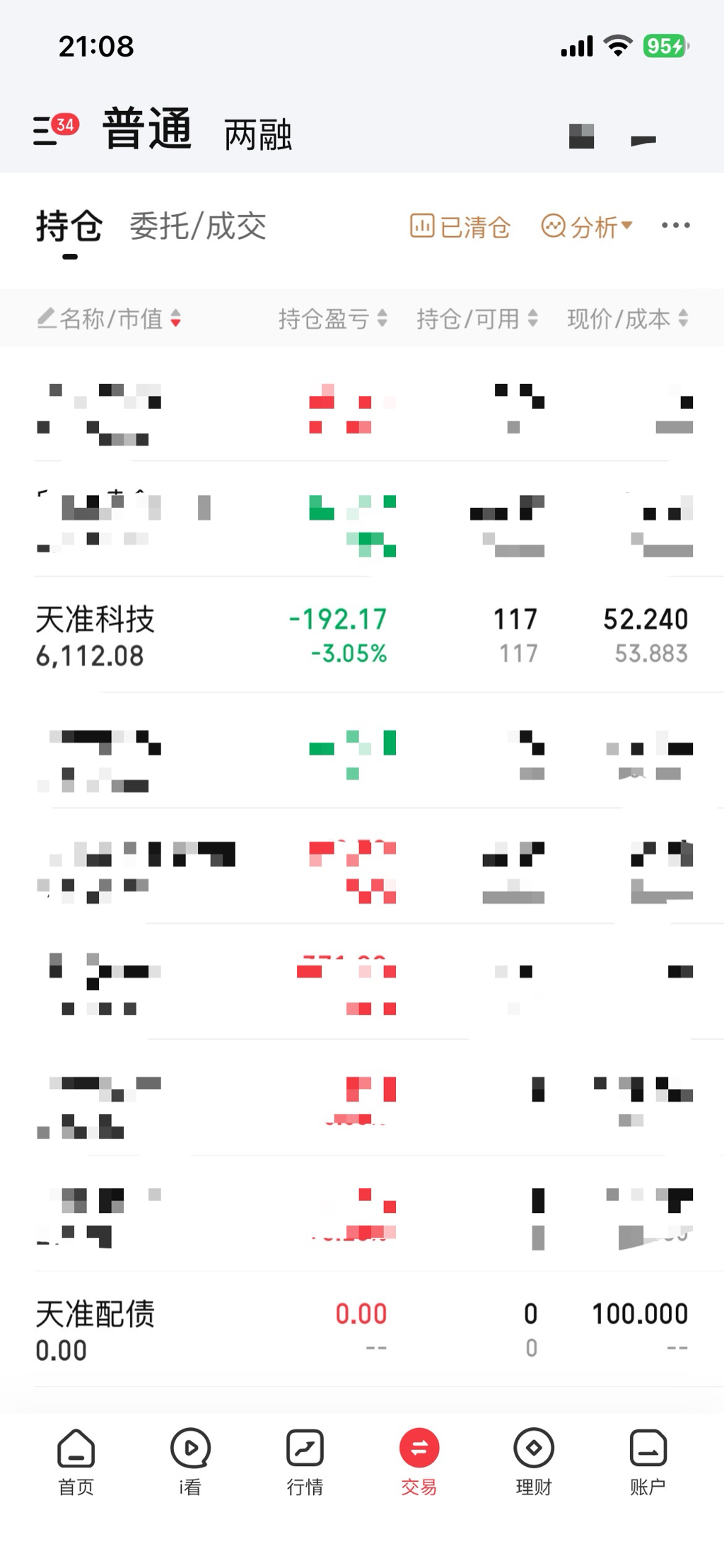The height and width of the screenshot is (1568, 724).
Task: Sort holdings by 名称/市值
Action: (110, 319)
